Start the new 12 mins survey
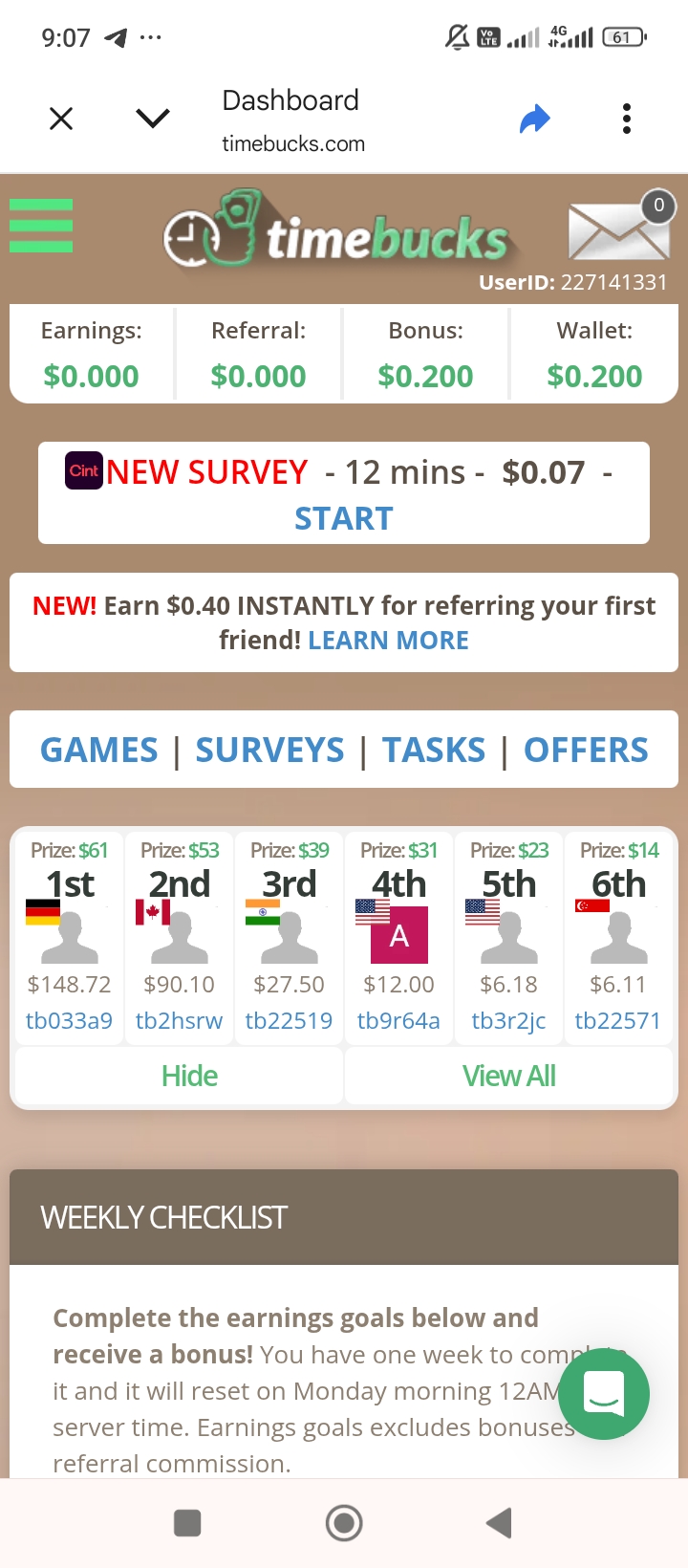This screenshot has width=688, height=1568. [344, 518]
